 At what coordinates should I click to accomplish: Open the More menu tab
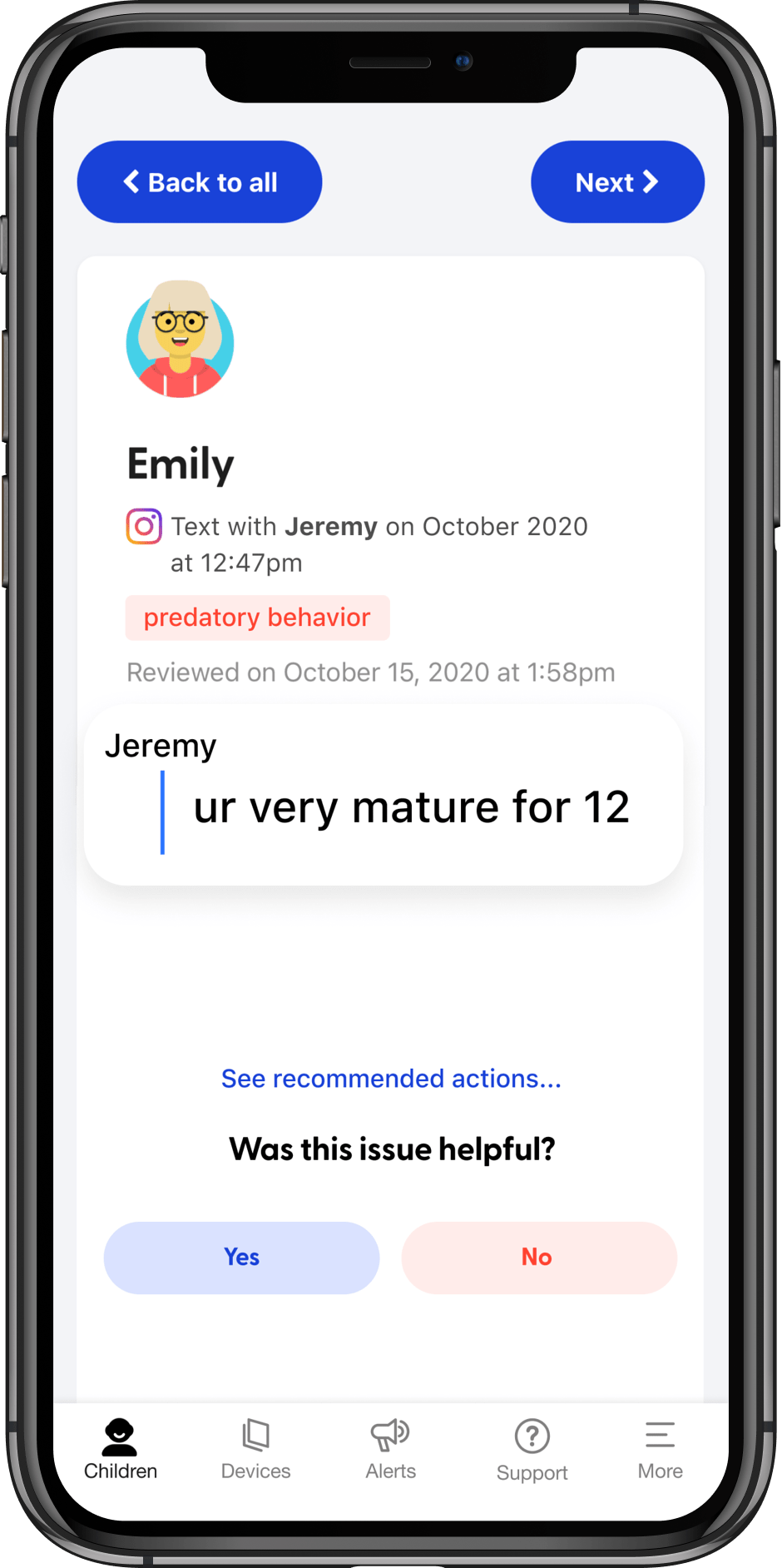(x=660, y=1450)
